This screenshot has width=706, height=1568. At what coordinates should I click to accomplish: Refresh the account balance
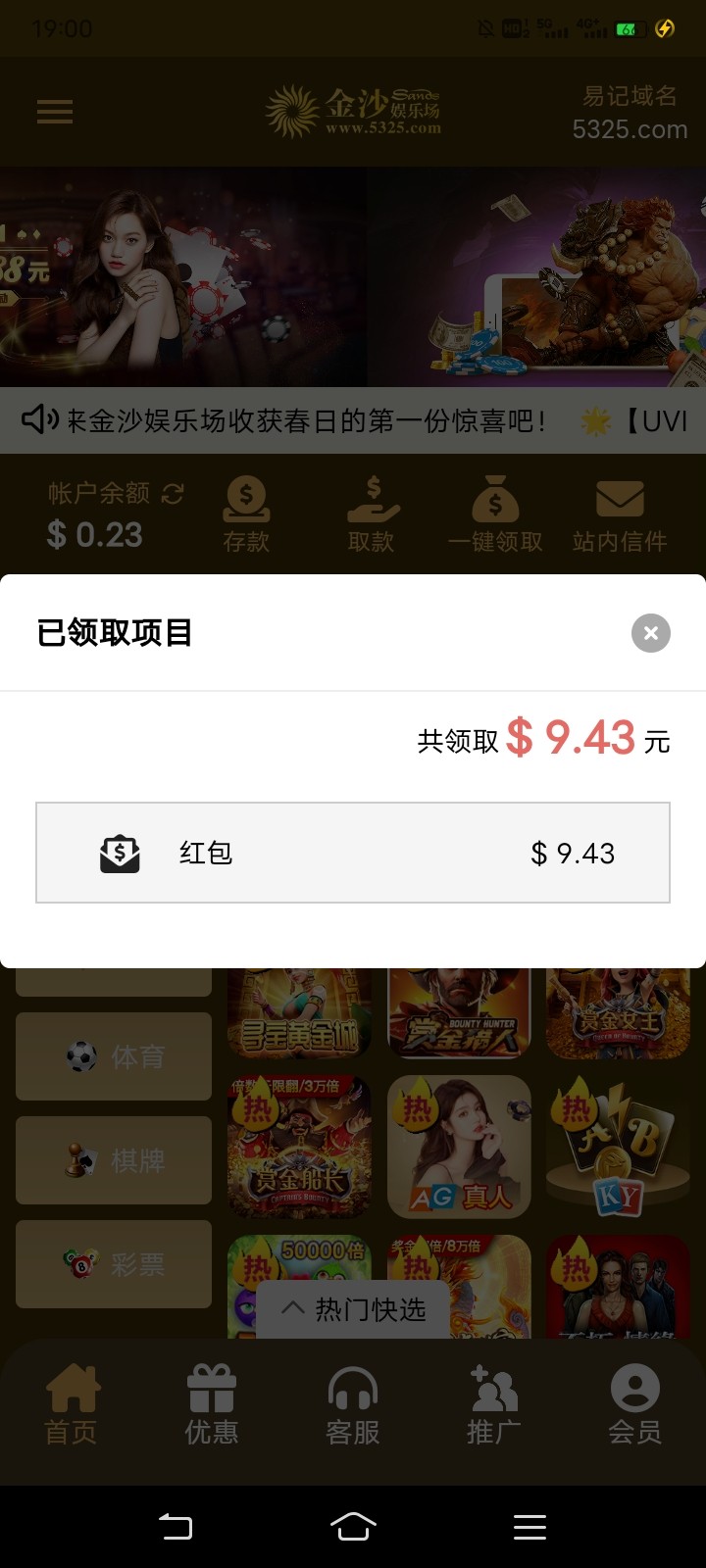pos(173,494)
